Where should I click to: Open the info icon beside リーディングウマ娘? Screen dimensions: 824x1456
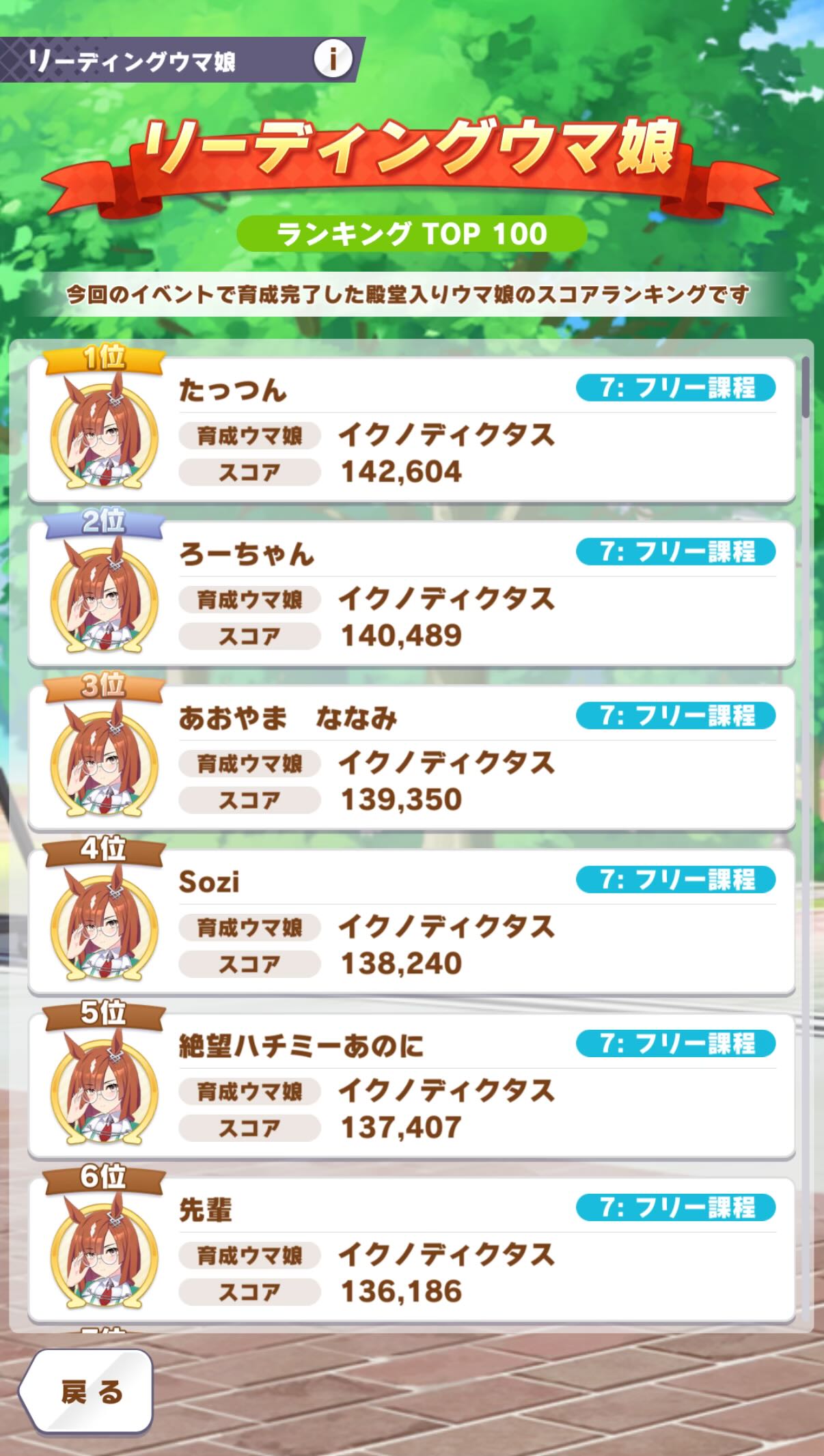(333, 59)
